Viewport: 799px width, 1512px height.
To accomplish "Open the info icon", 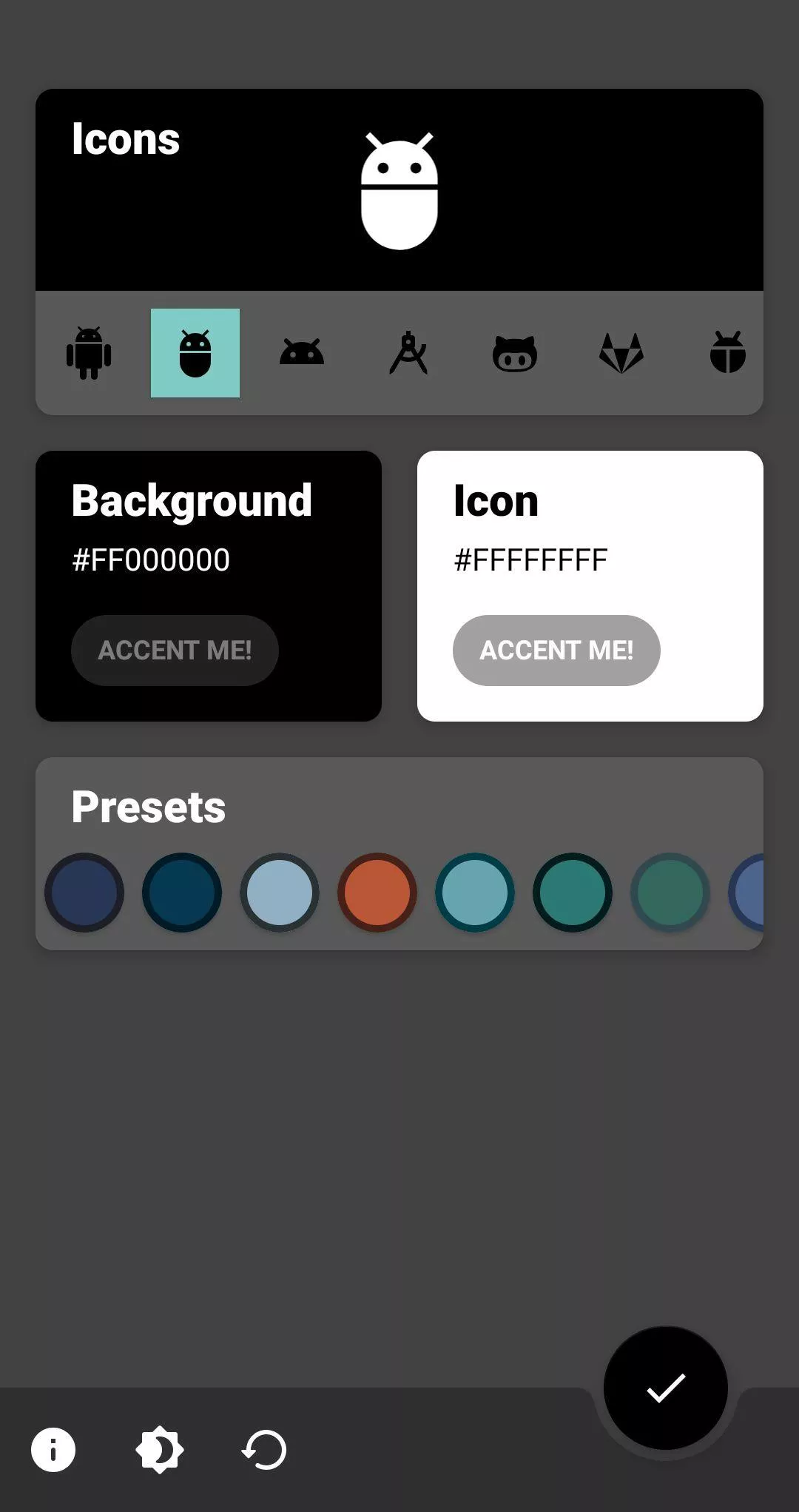I will click(x=53, y=1449).
